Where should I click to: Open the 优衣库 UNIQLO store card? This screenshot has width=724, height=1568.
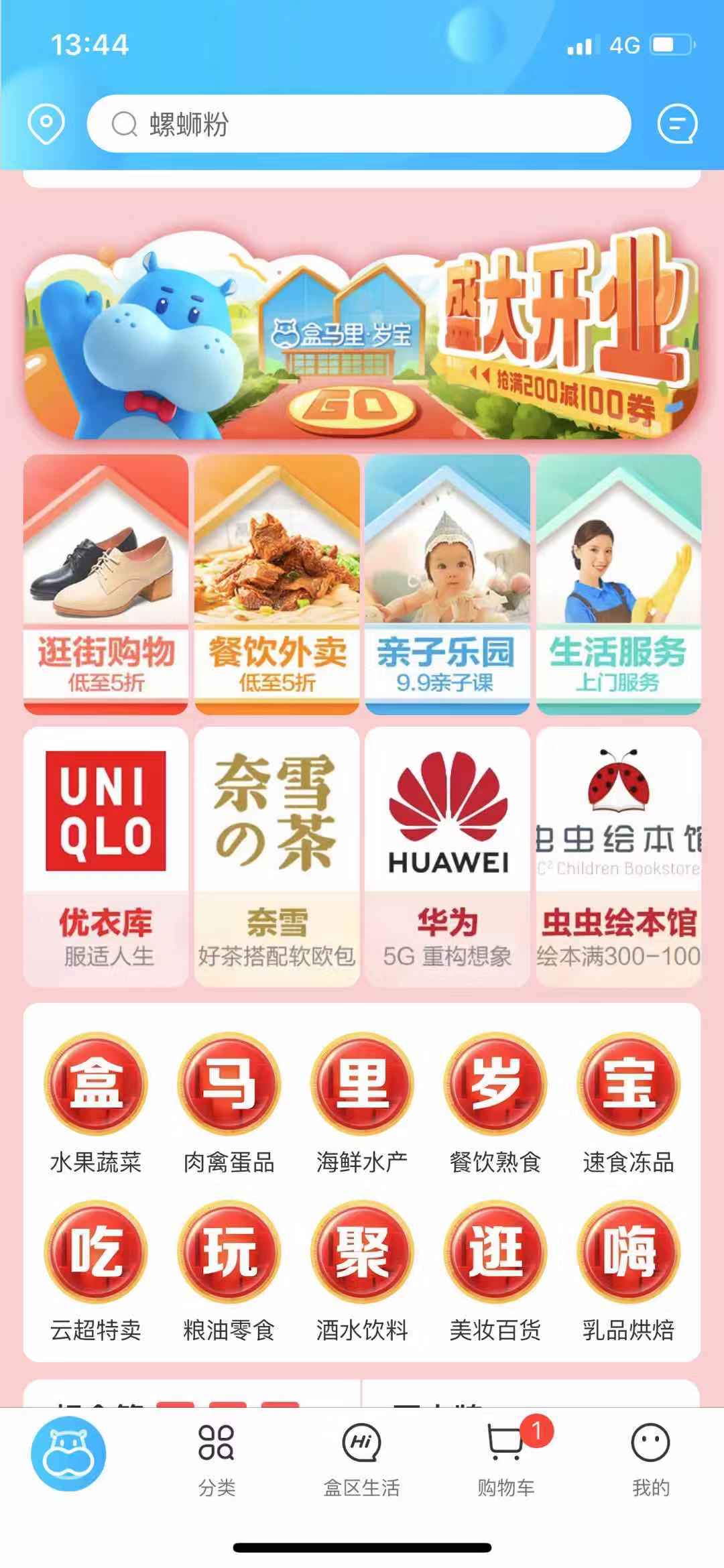[106, 856]
